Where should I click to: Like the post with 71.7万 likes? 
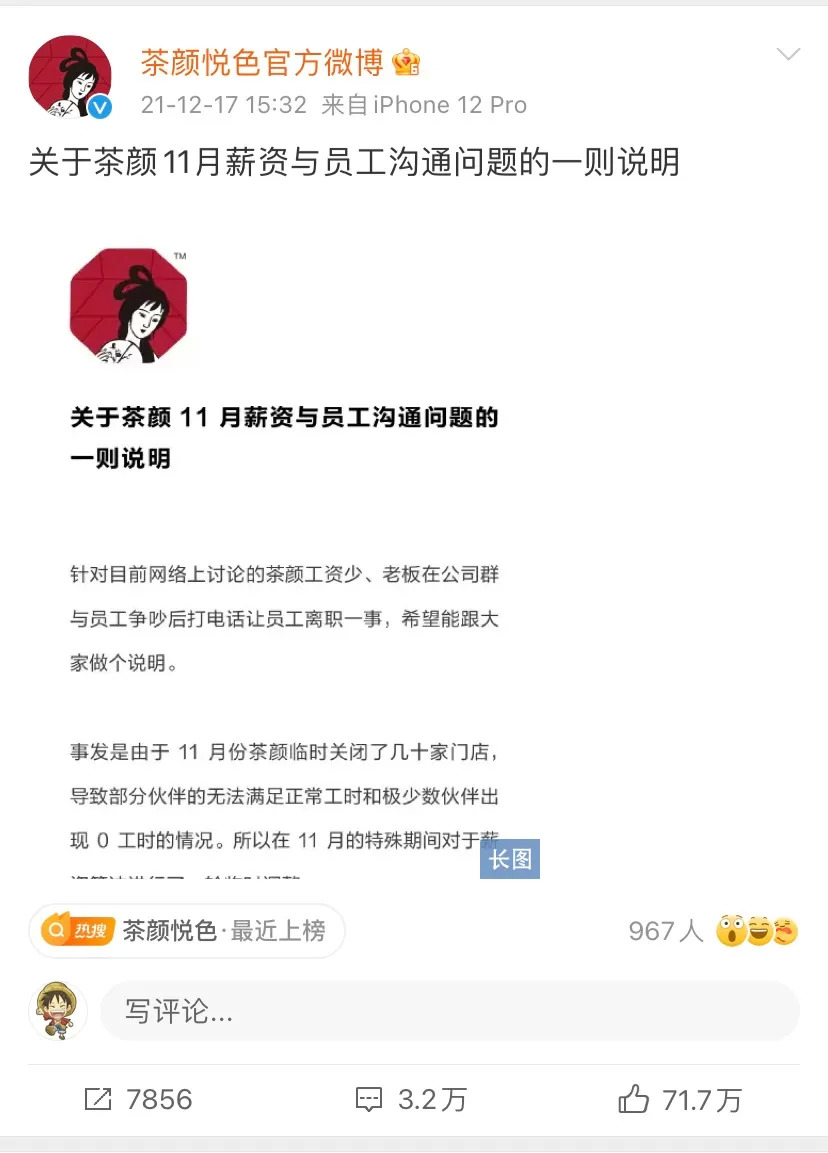pos(680,1100)
